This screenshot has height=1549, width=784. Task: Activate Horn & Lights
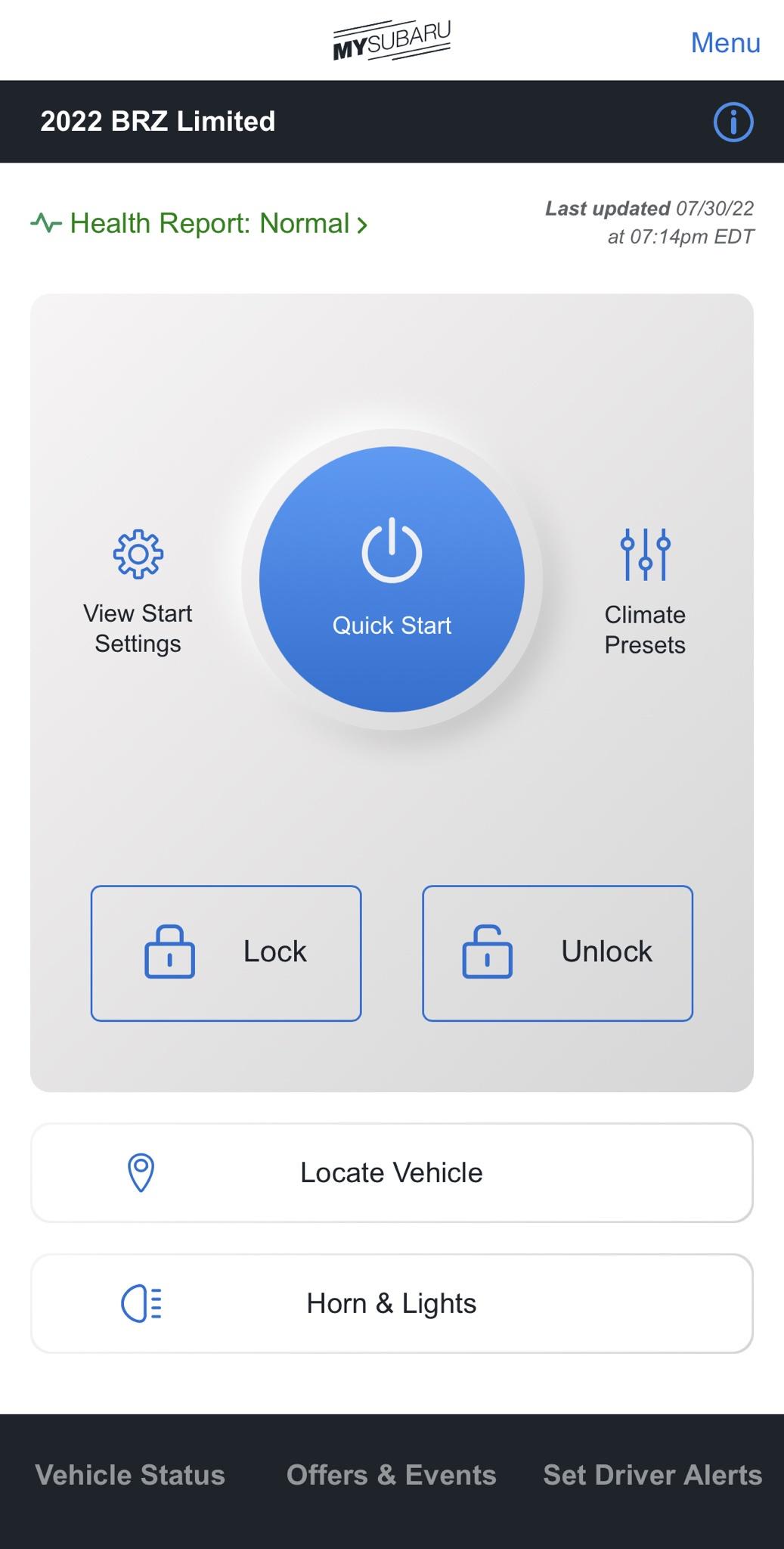tap(392, 1303)
